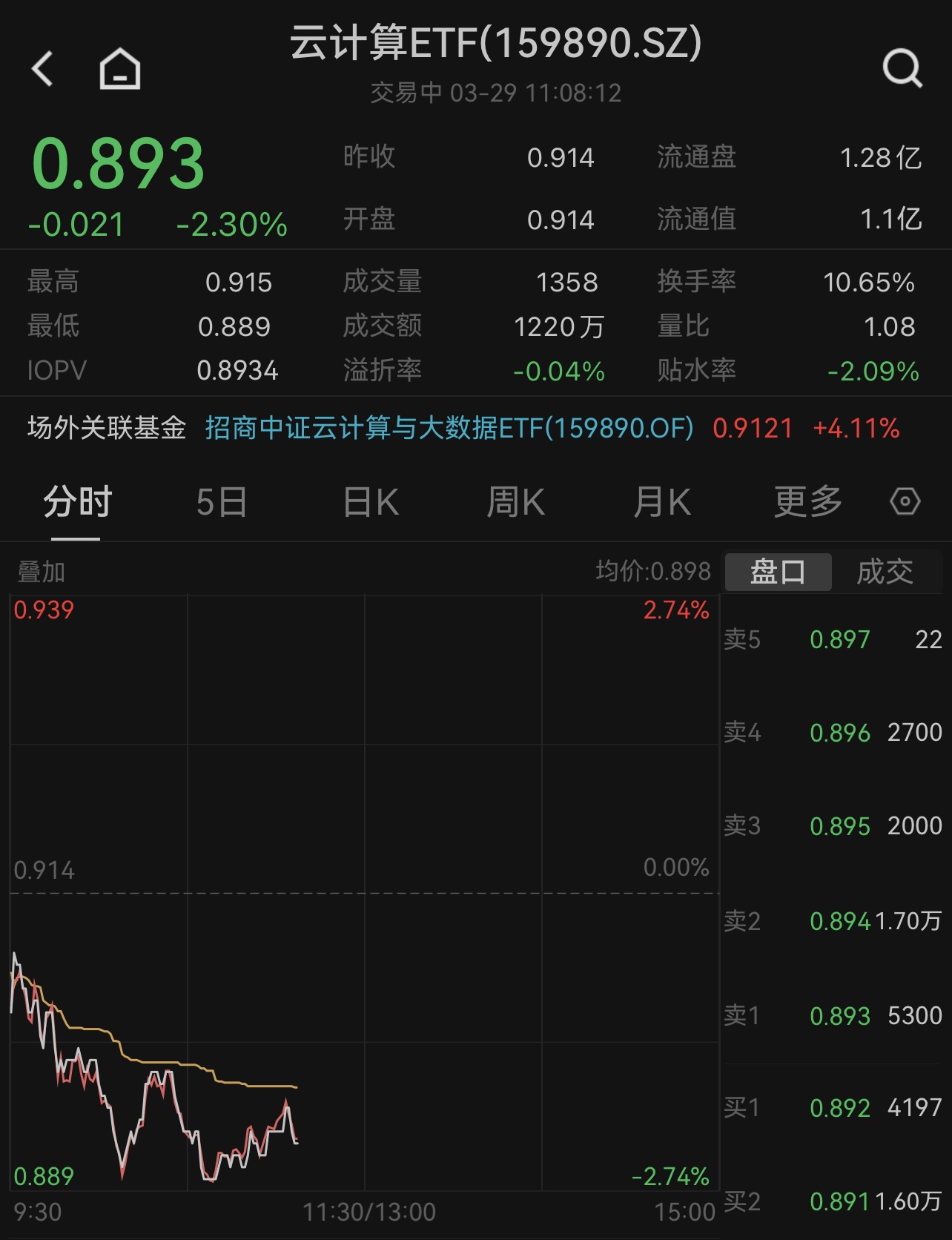Viewport: 952px width, 1240px height.
Task: Show the 月K chart
Action: coord(662,502)
